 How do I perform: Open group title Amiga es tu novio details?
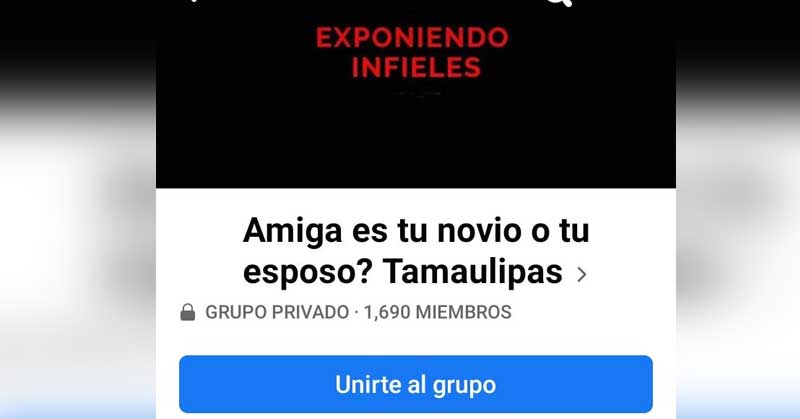[415, 252]
